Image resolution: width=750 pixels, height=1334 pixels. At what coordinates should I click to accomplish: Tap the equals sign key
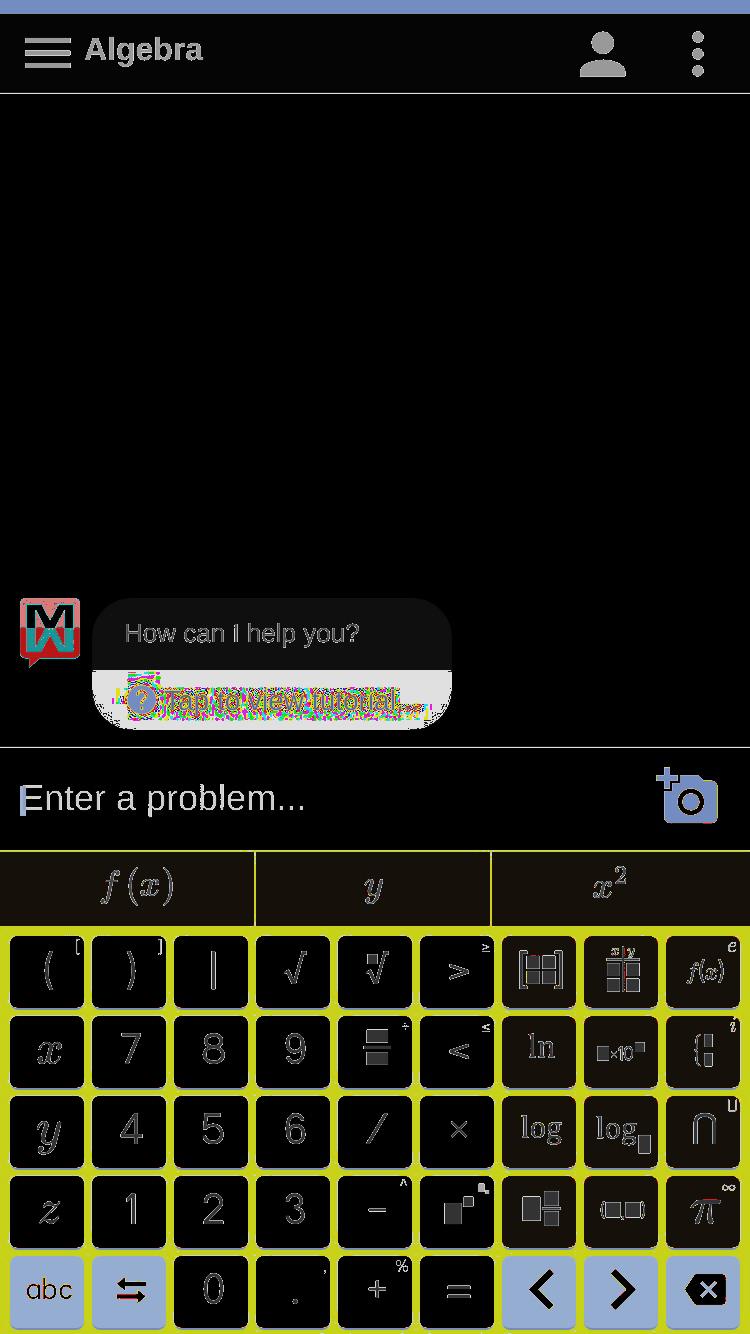457,1291
